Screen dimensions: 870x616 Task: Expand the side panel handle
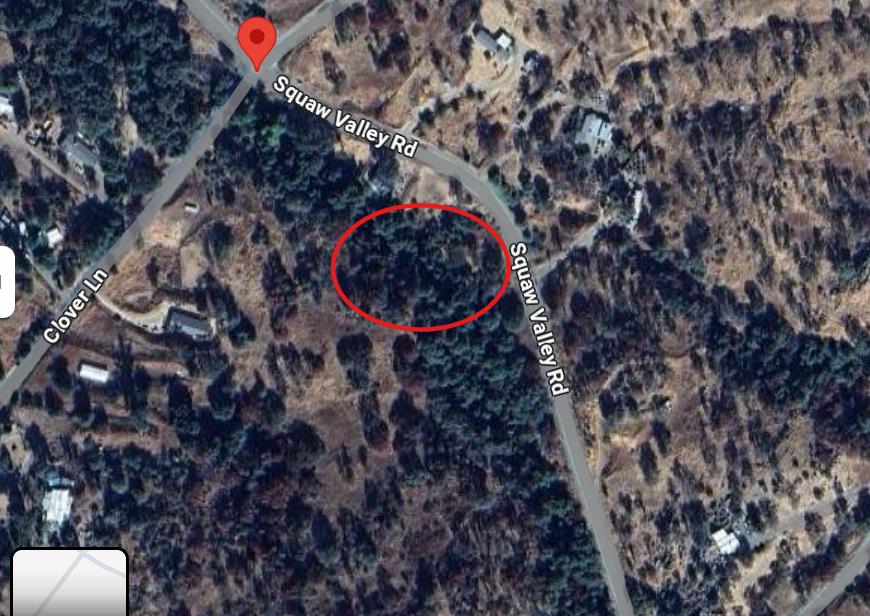(x=6, y=281)
